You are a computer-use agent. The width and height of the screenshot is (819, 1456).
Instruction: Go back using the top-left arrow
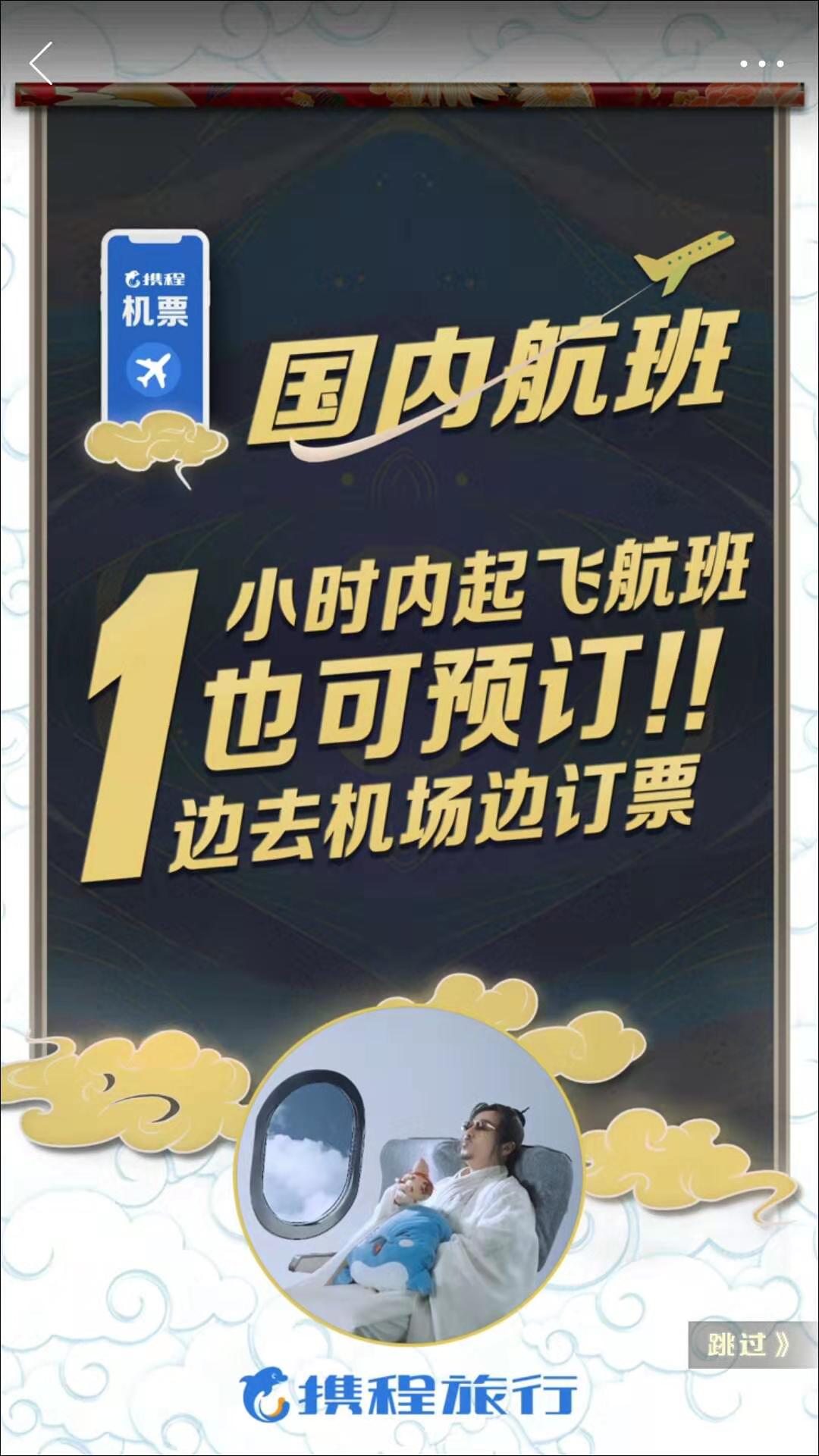coord(41,63)
